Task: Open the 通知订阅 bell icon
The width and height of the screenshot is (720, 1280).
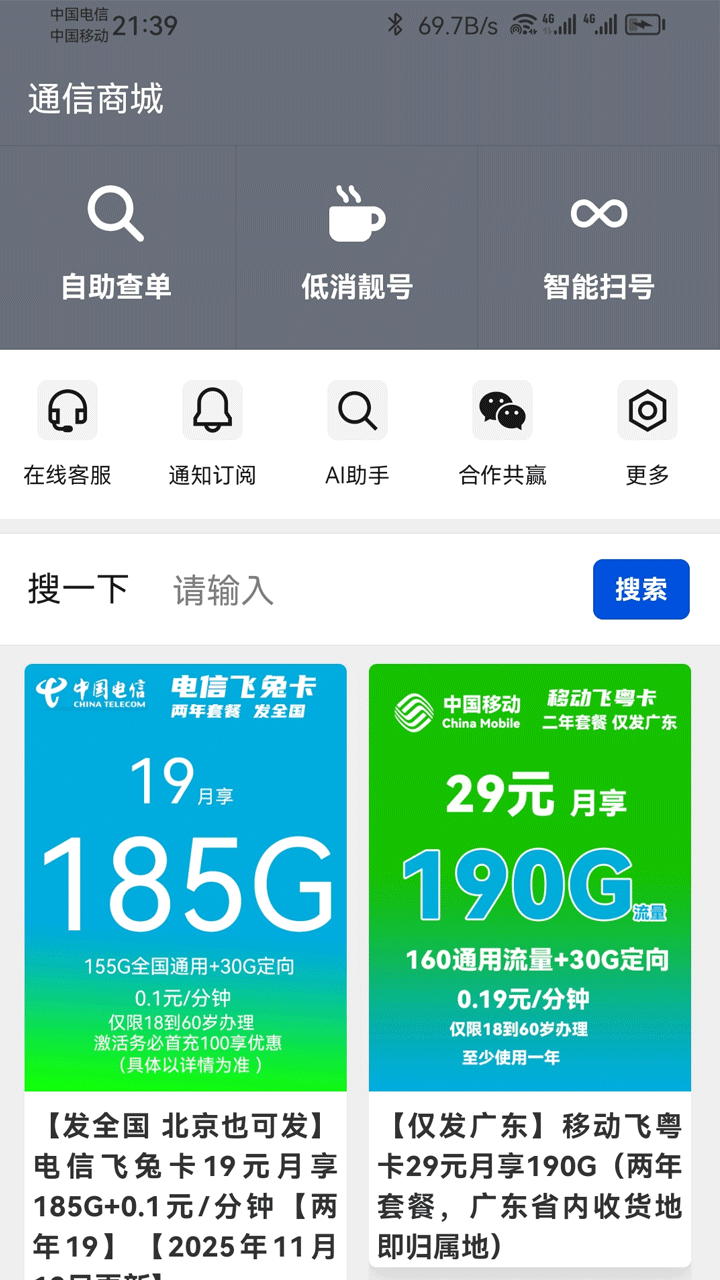Action: 212,410
